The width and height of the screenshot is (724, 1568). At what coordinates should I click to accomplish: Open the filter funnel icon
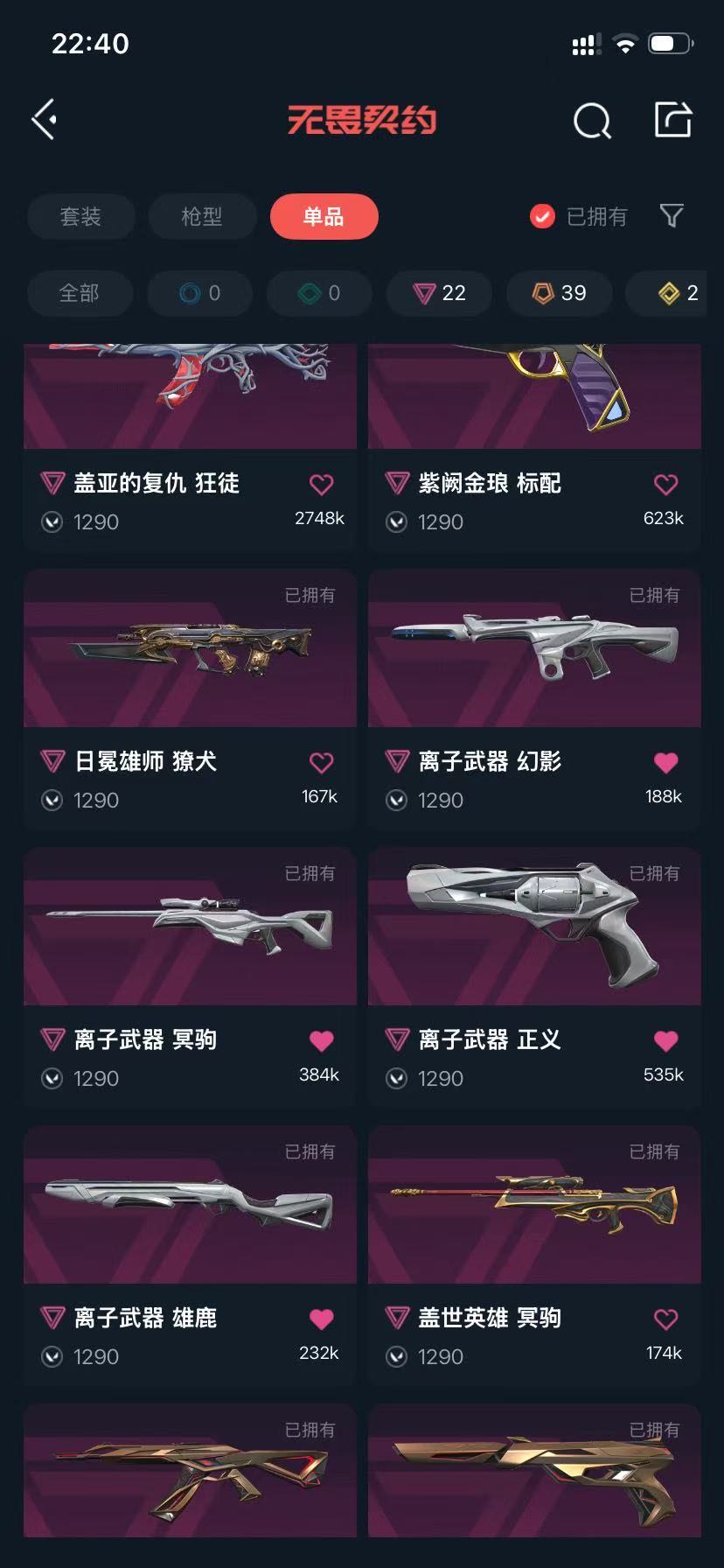click(x=672, y=215)
